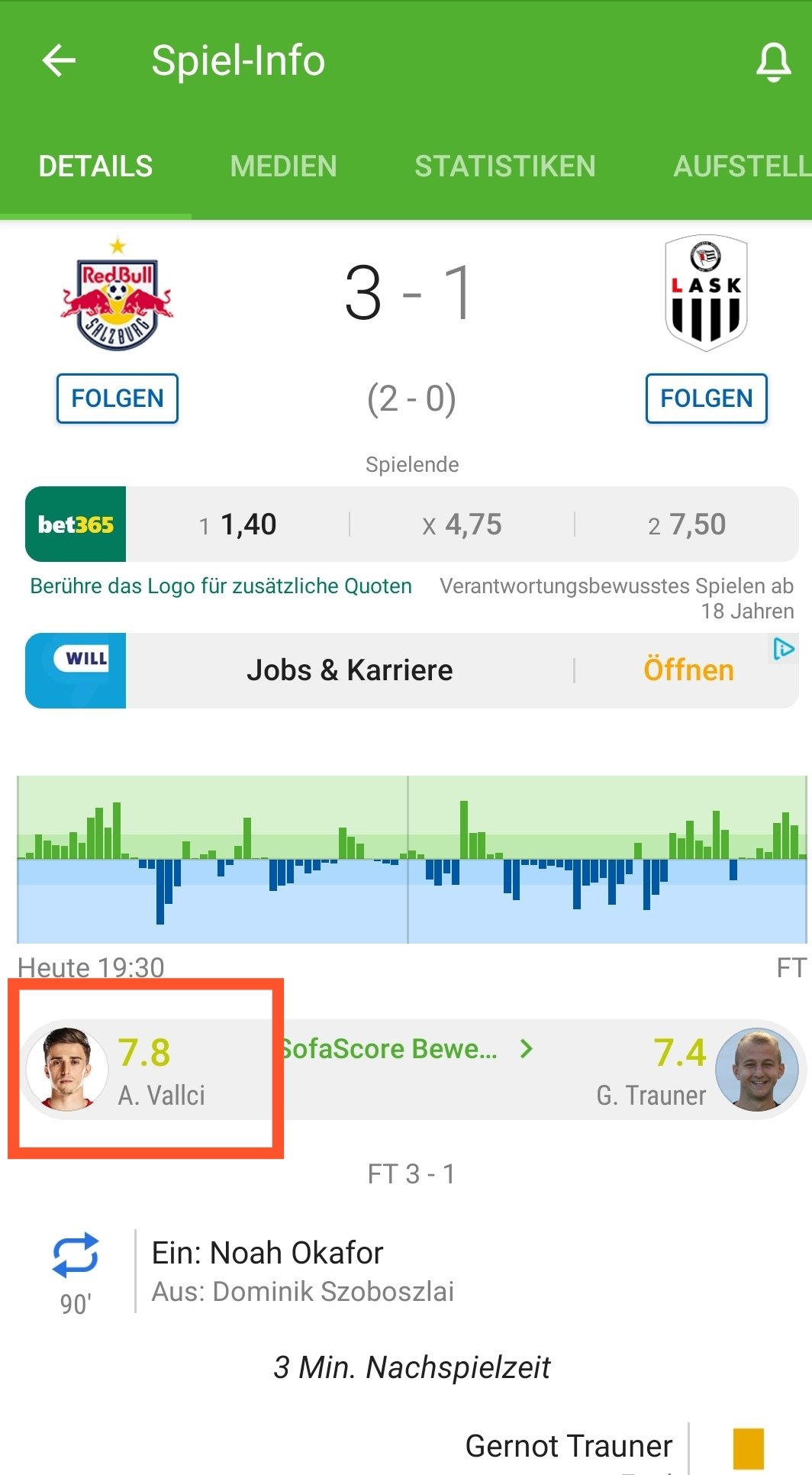Select away win odds 7,50
Image resolution: width=812 pixels, height=1475 pixels.
pyautogui.click(x=686, y=524)
